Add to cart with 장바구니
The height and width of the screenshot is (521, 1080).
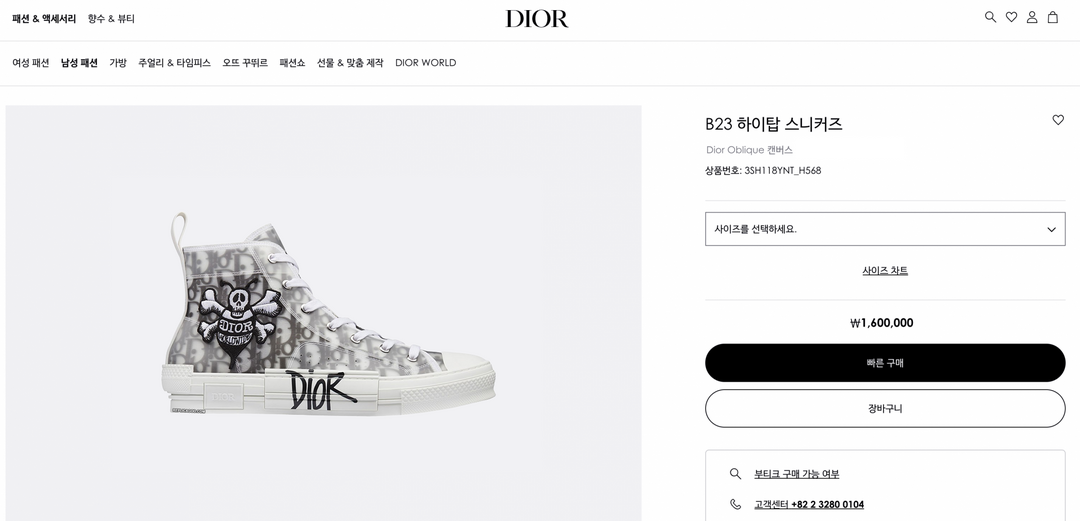[885, 408]
